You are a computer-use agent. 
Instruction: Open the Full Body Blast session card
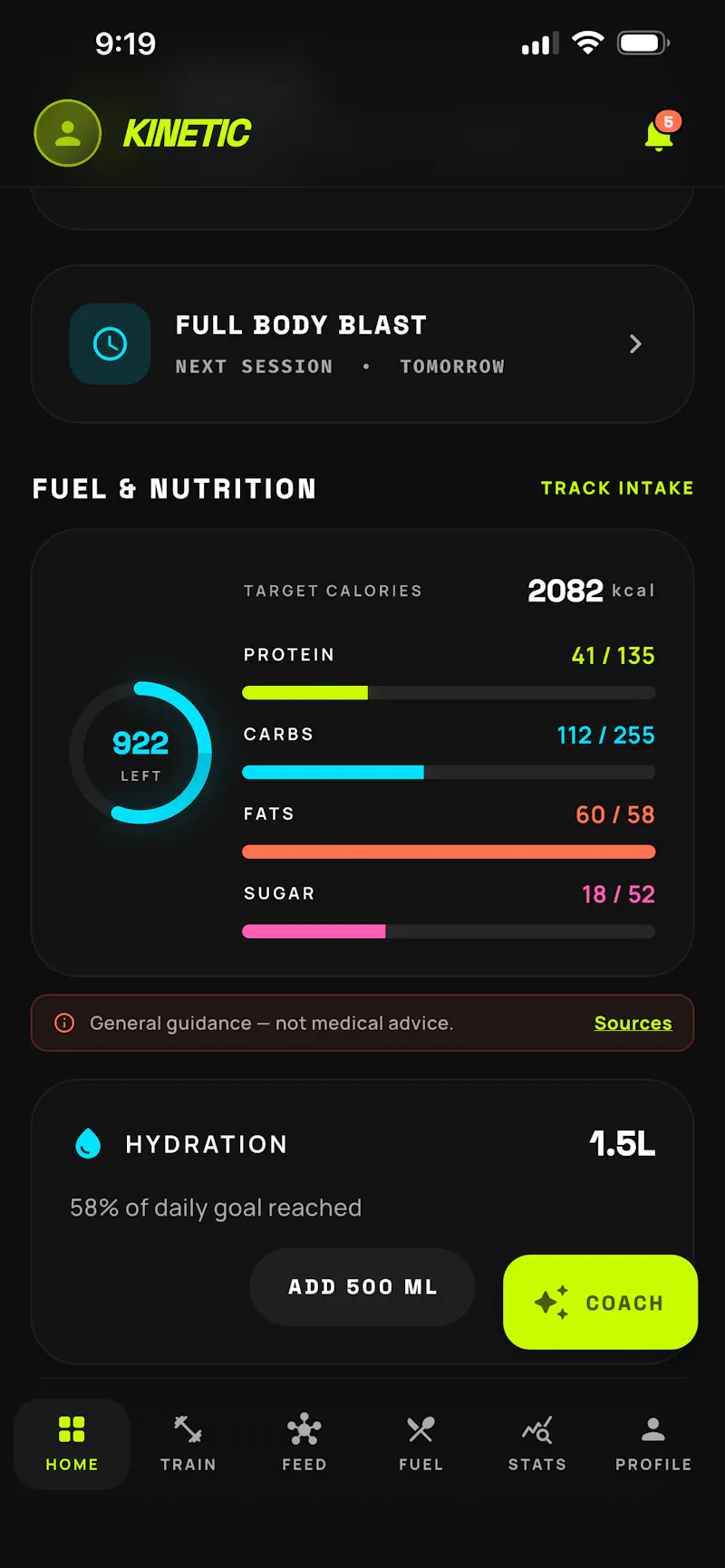[x=362, y=344]
